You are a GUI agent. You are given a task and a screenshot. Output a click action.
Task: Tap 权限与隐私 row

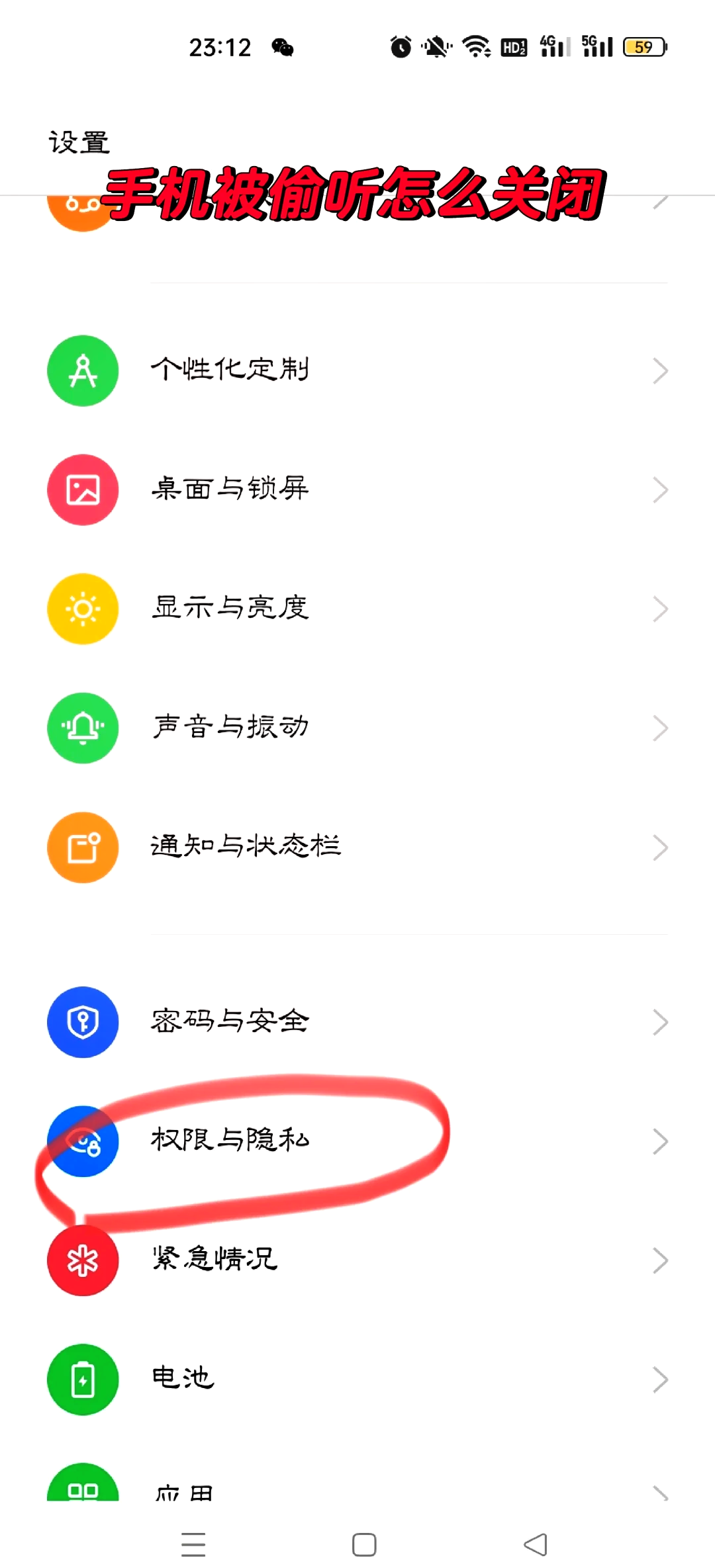click(358, 1141)
